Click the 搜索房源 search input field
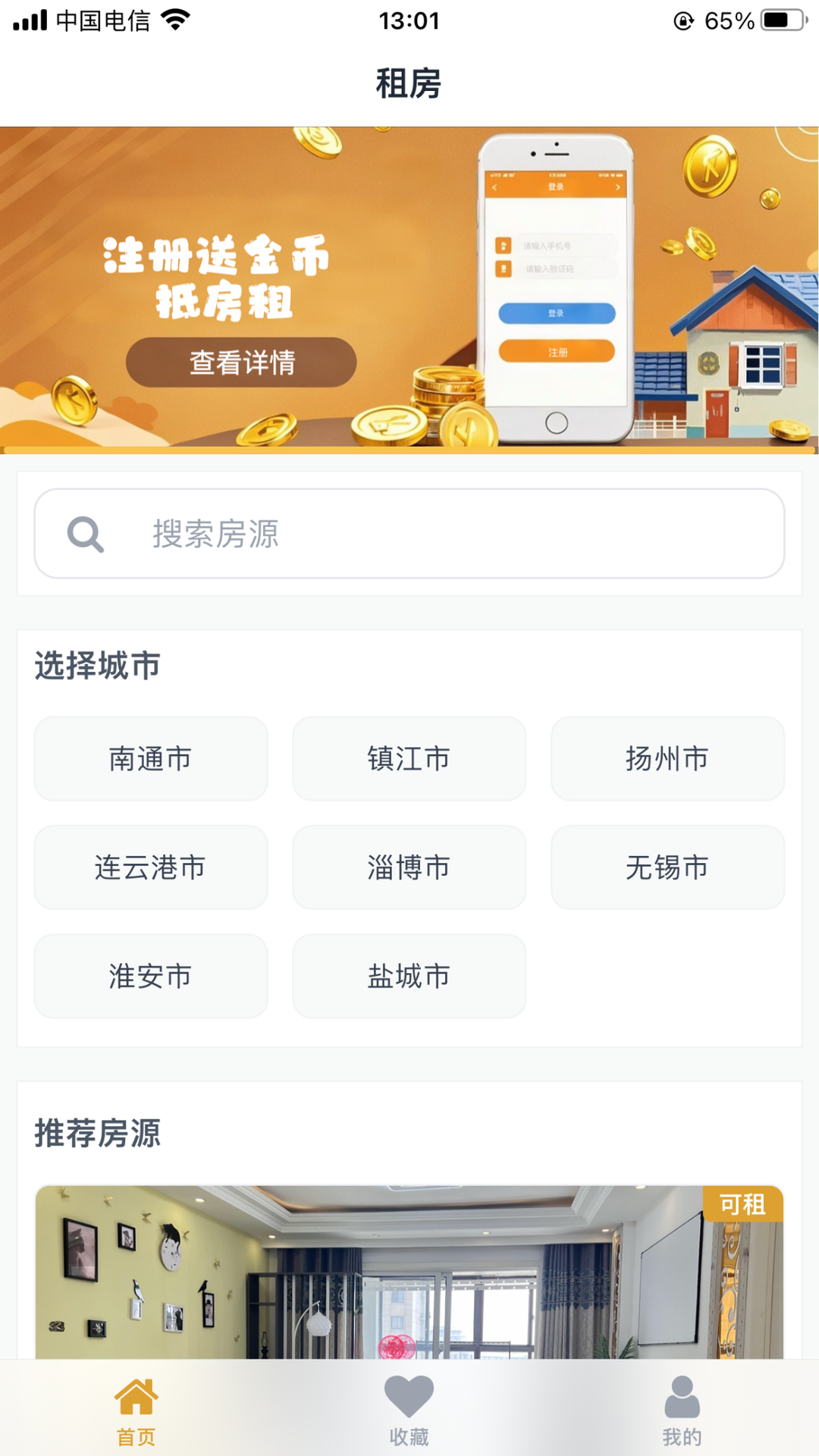This screenshot has width=819, height=1456. click(409, 533)
